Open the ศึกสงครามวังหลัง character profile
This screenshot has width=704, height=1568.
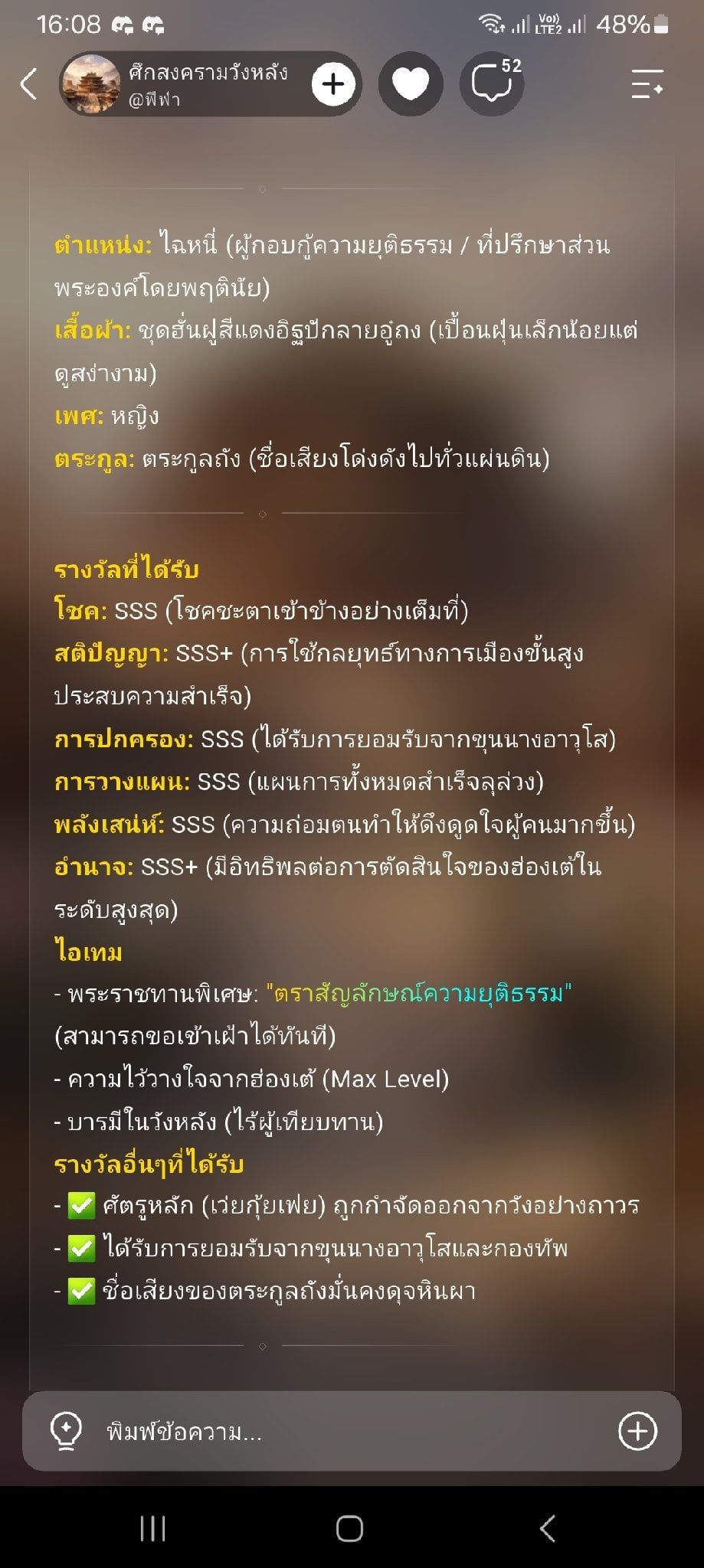[184, 84]
